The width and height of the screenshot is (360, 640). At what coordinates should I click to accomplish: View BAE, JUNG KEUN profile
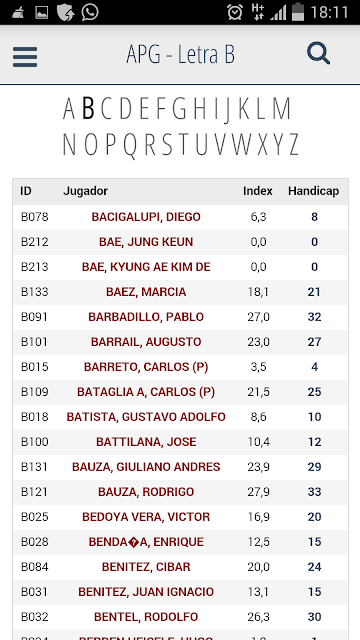146,242
